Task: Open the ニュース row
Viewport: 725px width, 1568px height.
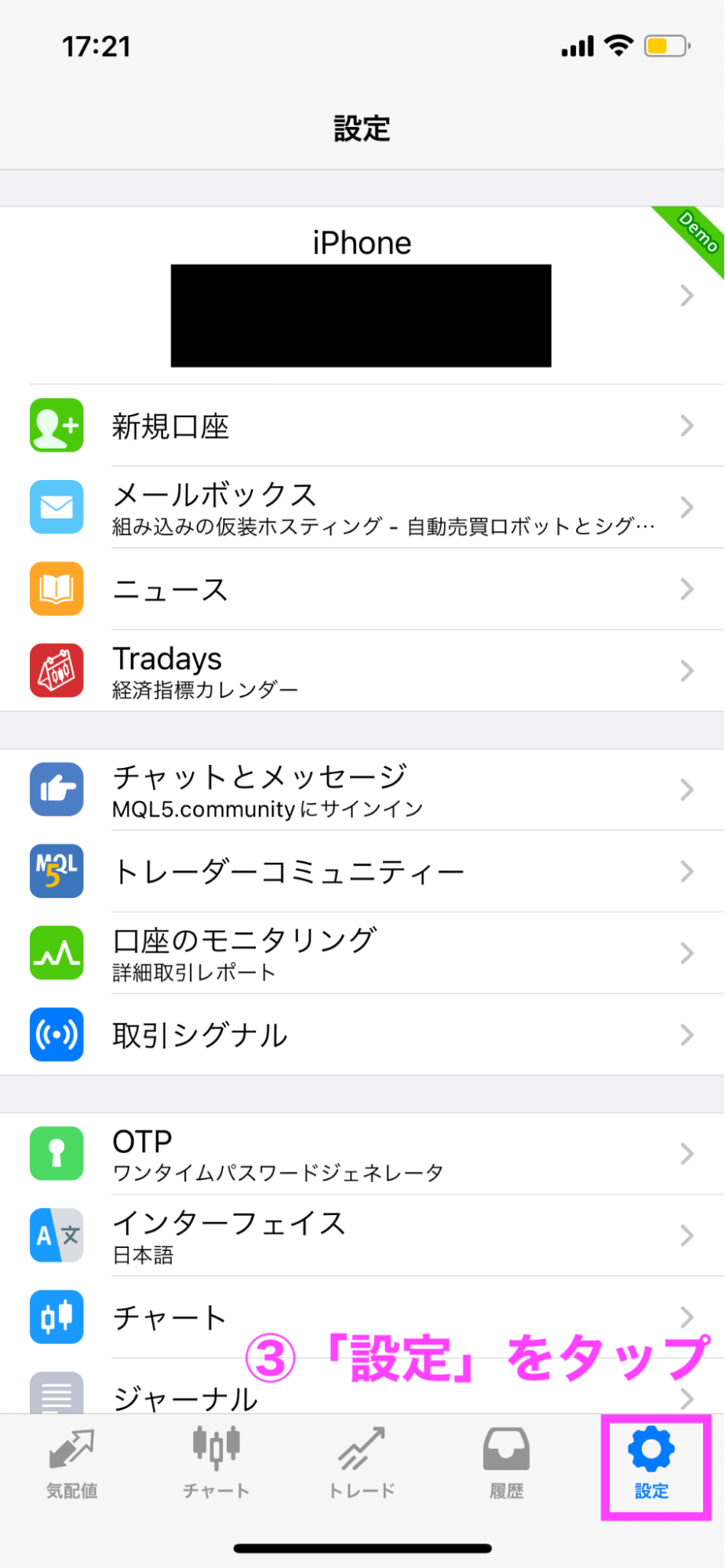Action: pyautogui.click(x=361, y=589)
